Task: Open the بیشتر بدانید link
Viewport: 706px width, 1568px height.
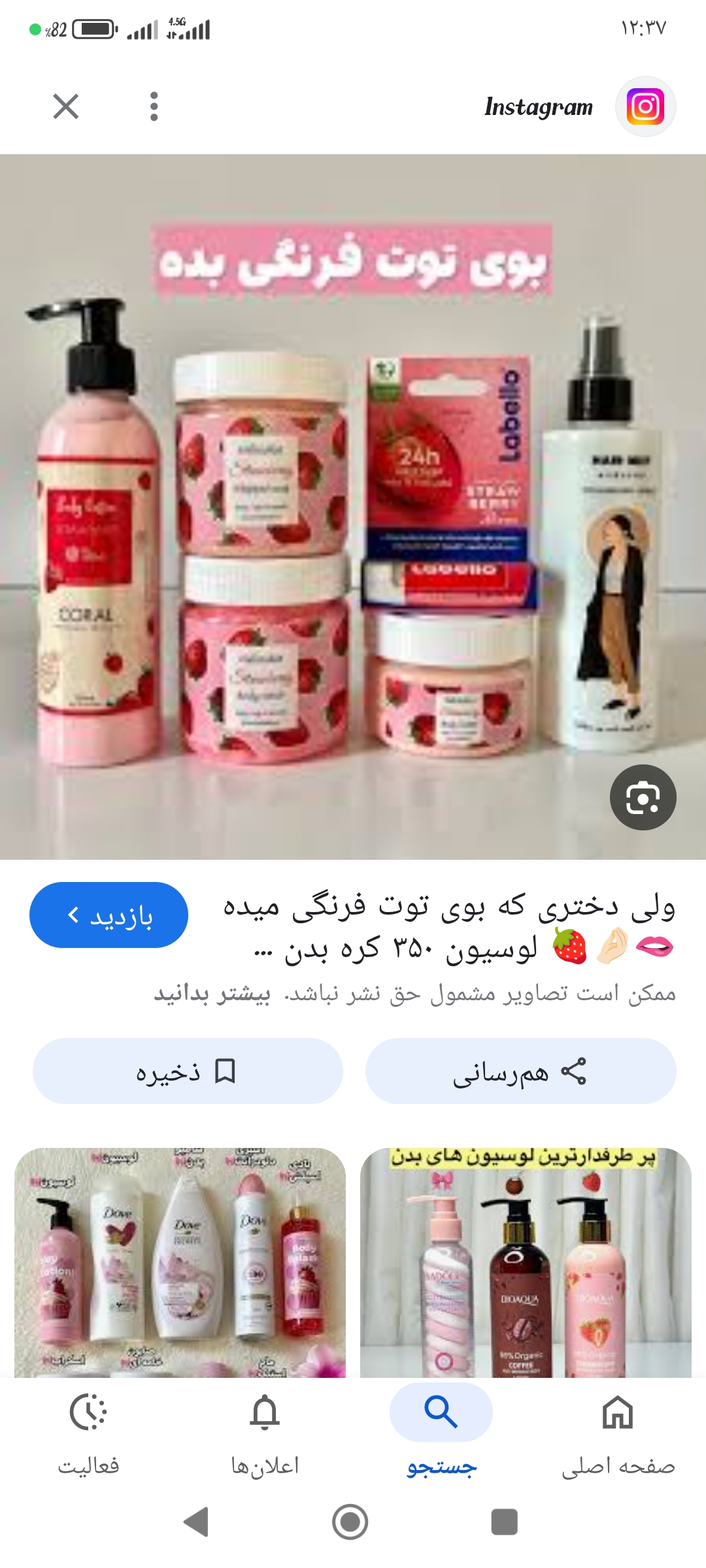Action: click(212, 994)
